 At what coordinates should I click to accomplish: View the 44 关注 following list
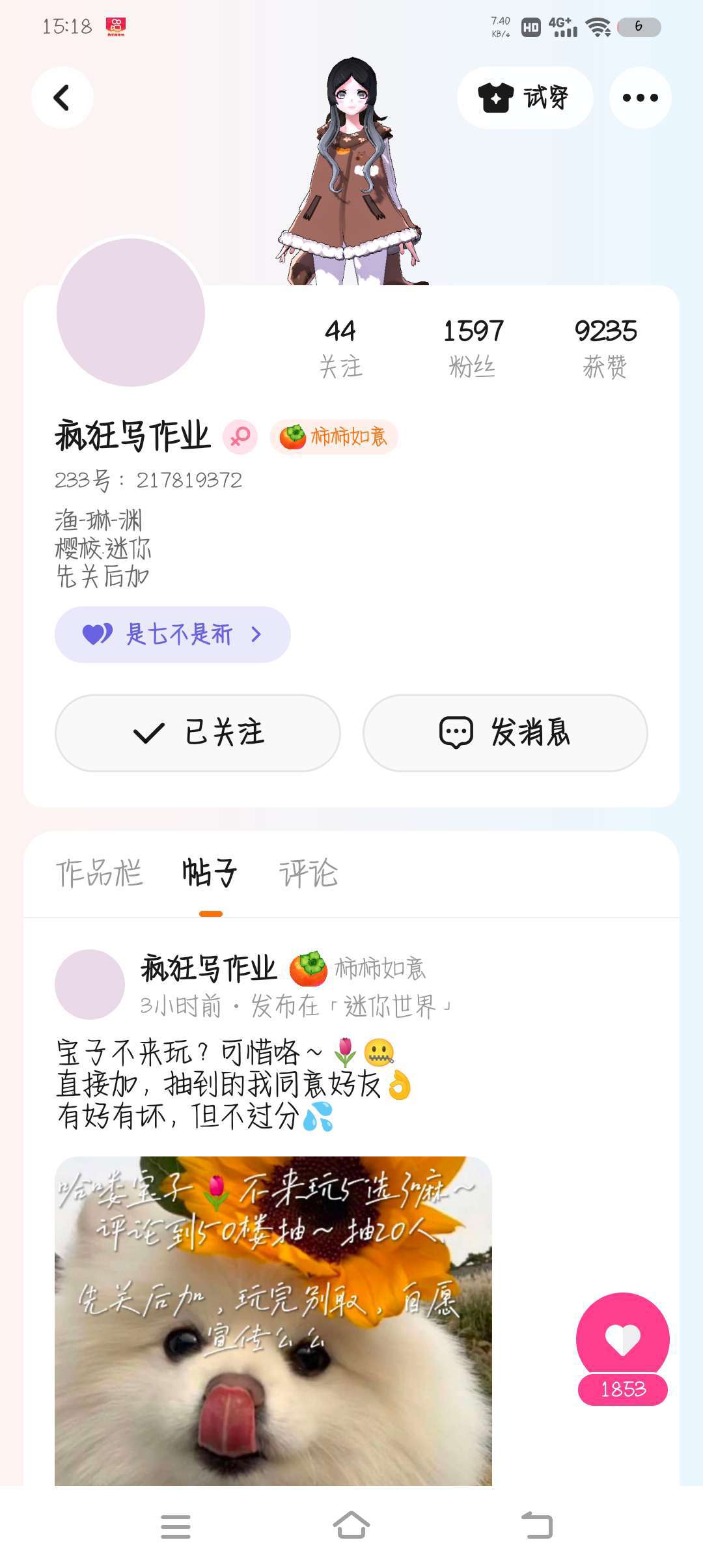340,348
